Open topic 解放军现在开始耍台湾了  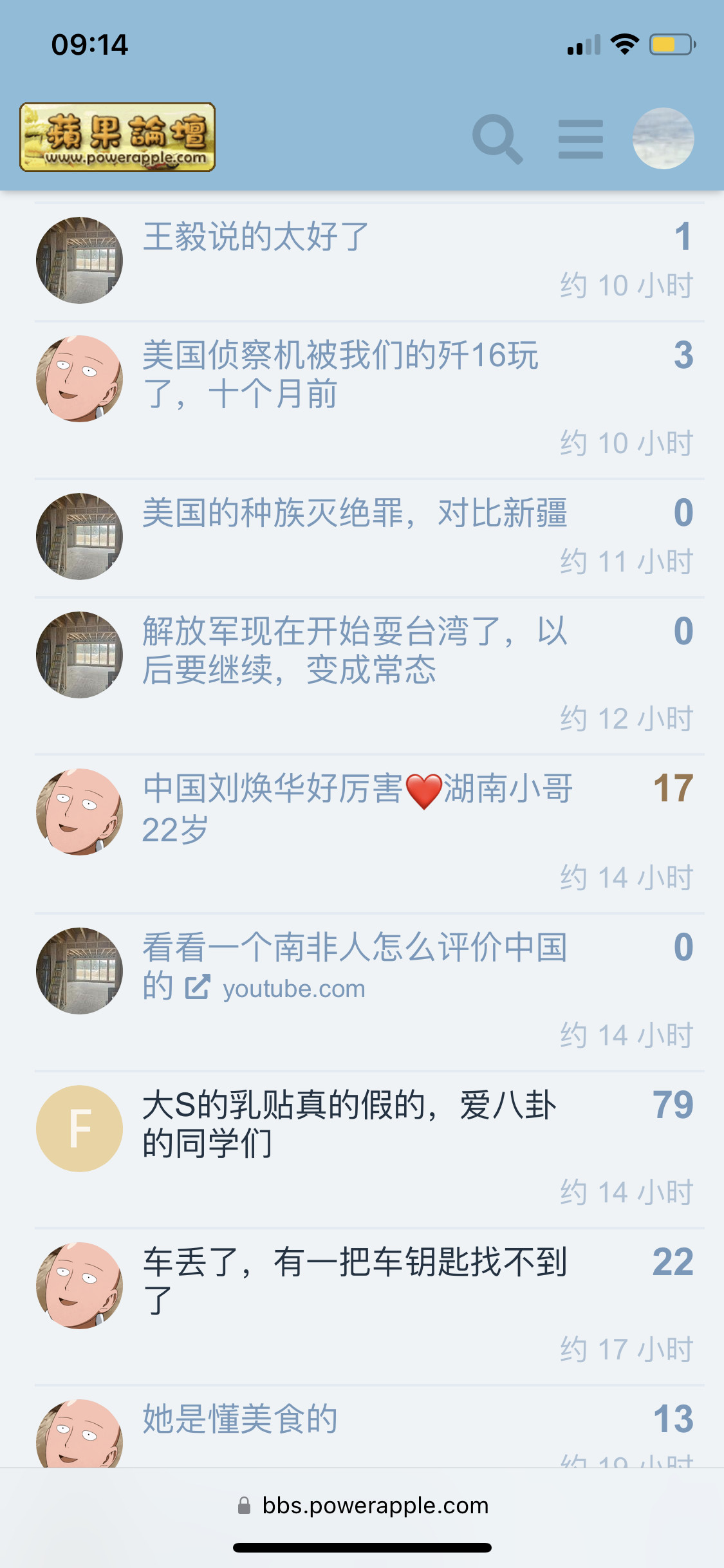tap(354, 650)
